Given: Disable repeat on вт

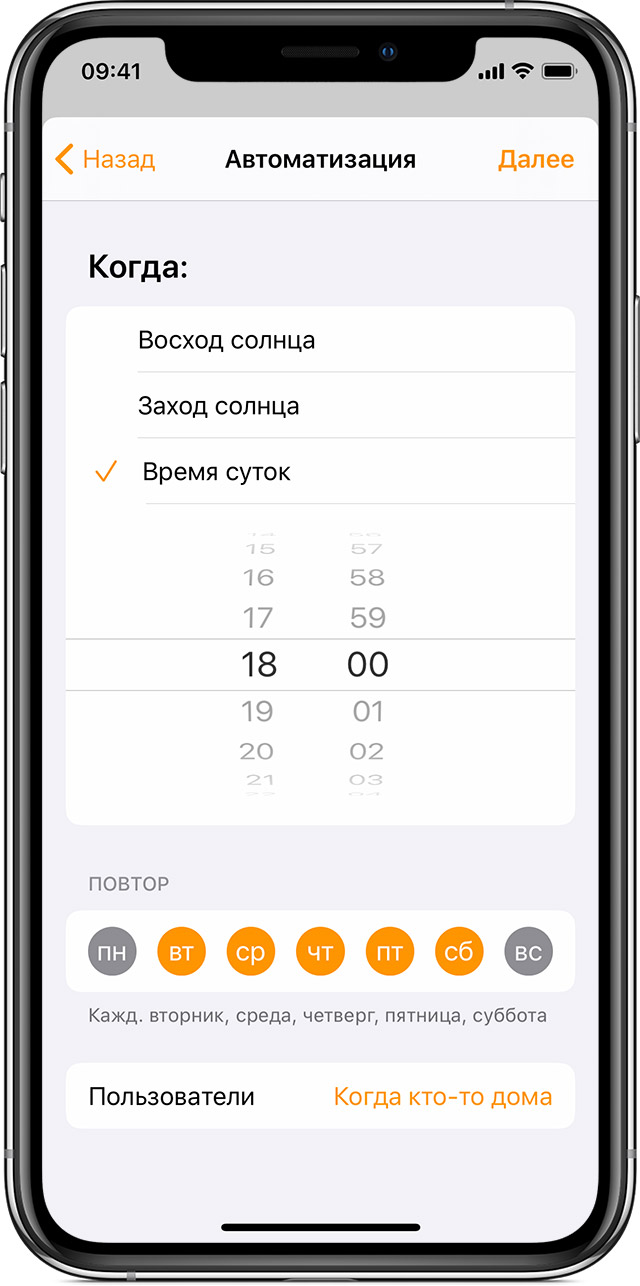Looking at the screenshot, I should pyautogui.click(x=181, y=951).
